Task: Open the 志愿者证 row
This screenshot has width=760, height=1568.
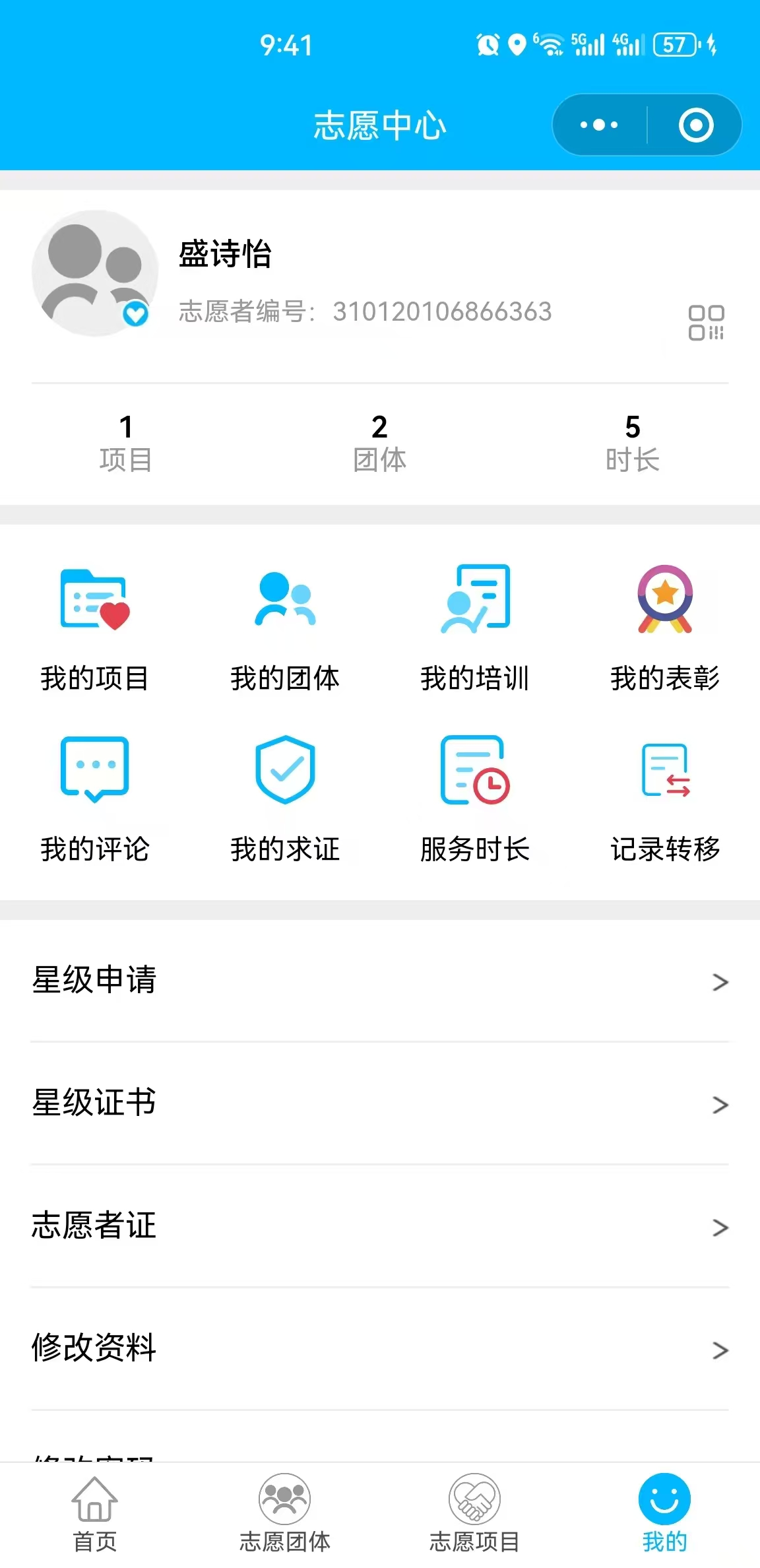Action: pyautogui.click(x=380, y=1226)
